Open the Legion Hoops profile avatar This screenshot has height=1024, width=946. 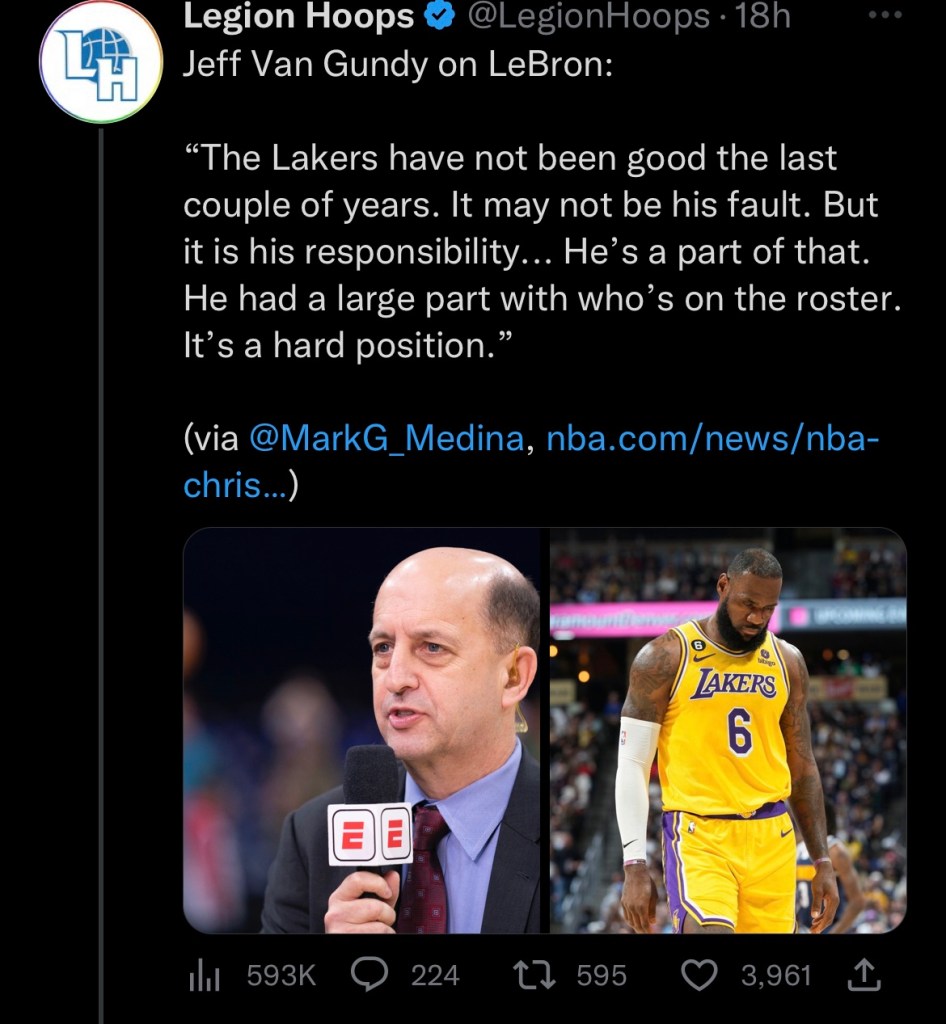point(100,62)
